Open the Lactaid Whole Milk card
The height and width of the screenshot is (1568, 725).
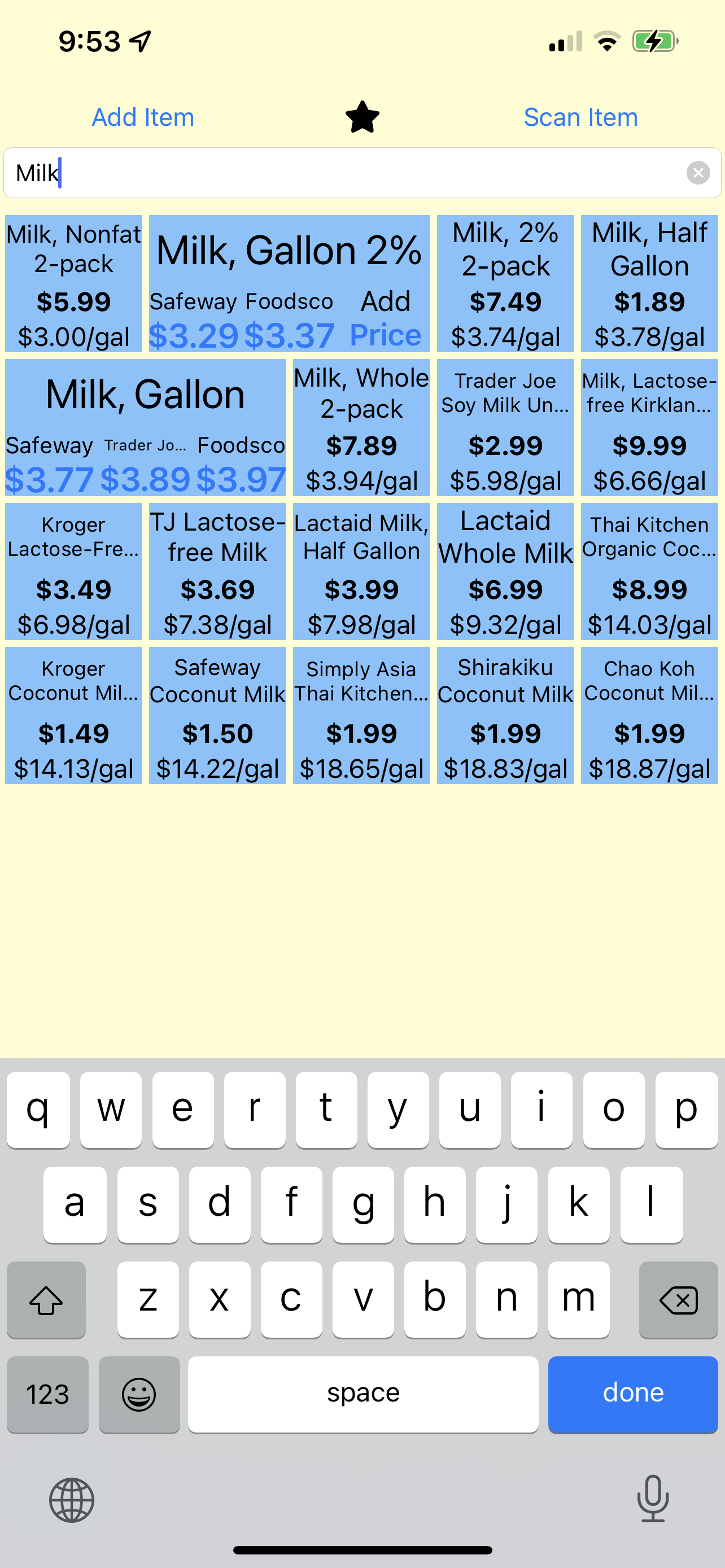(x=505, y=571)
